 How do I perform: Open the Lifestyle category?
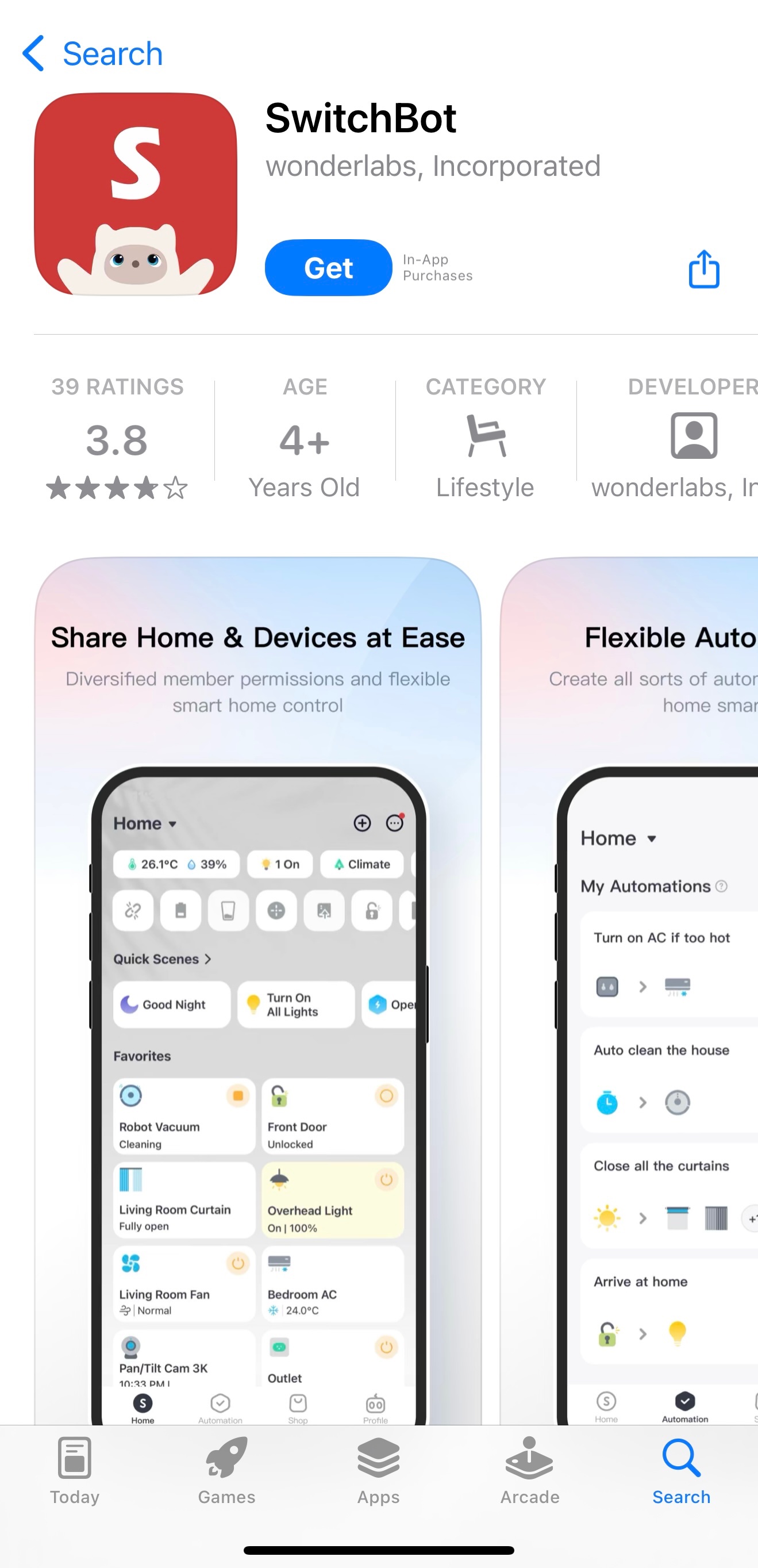486,438
